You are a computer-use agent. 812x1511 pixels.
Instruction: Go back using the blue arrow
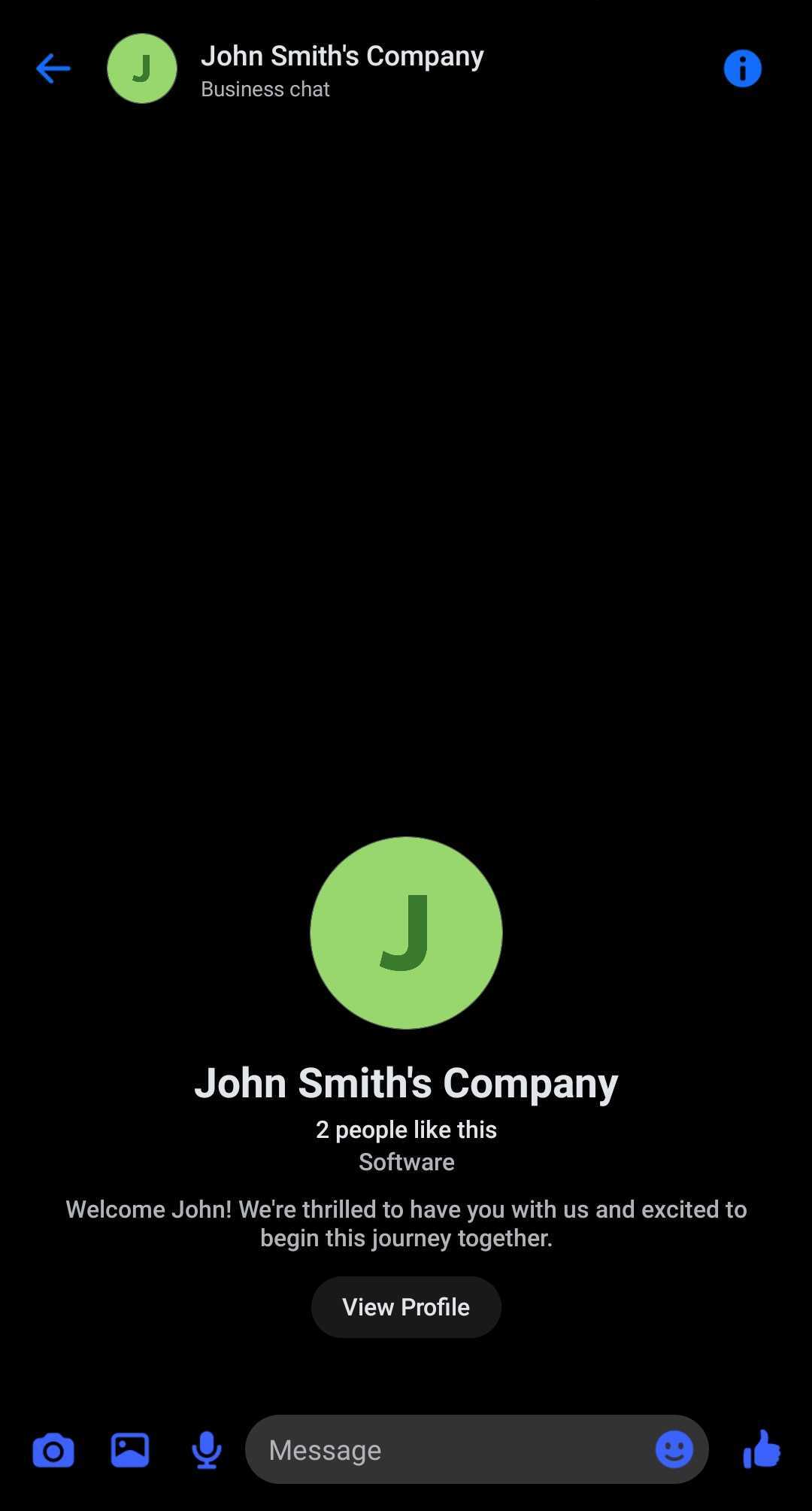[53, 68]
